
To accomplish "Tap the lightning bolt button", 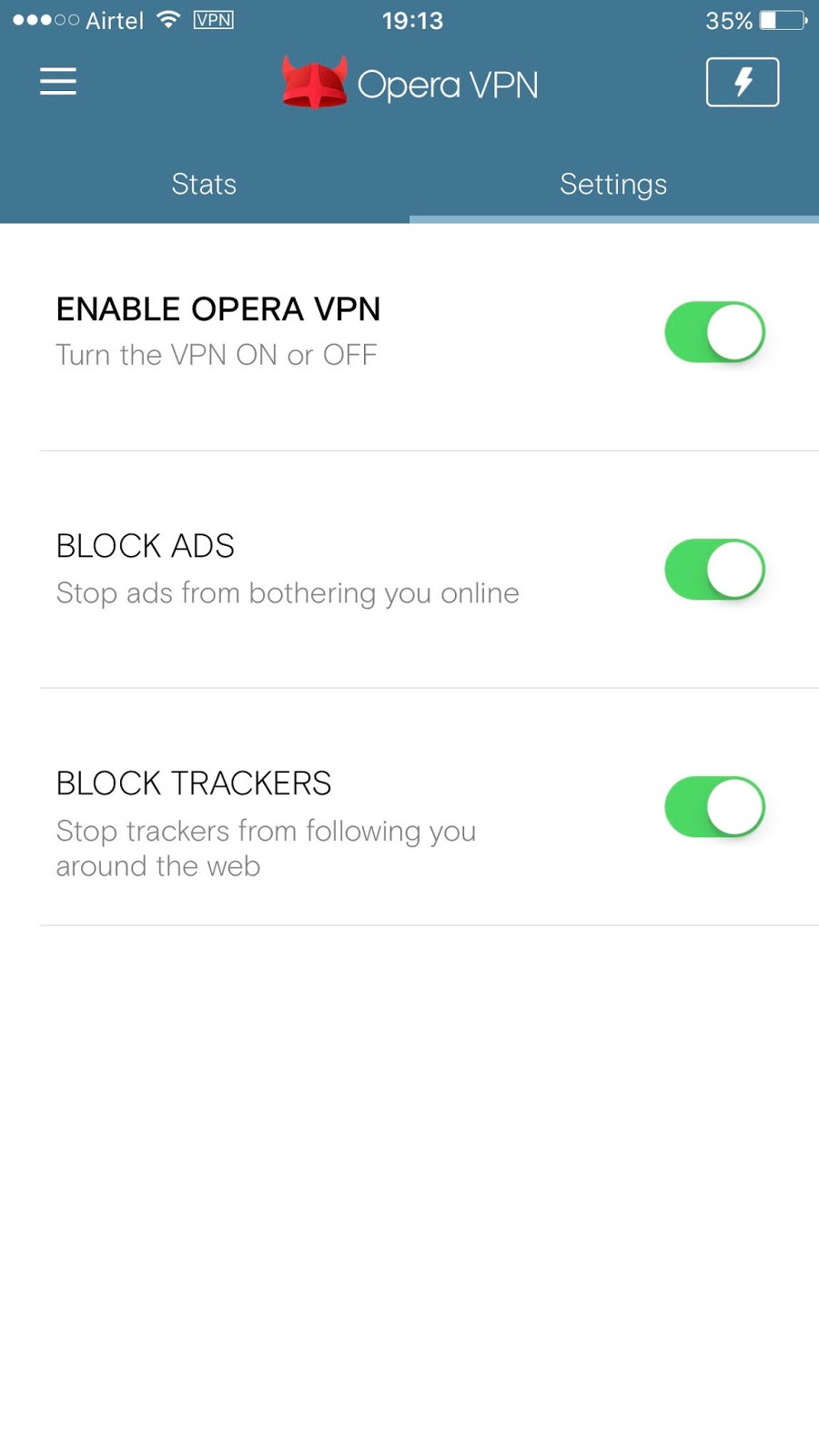I will [x=743, y=82].
